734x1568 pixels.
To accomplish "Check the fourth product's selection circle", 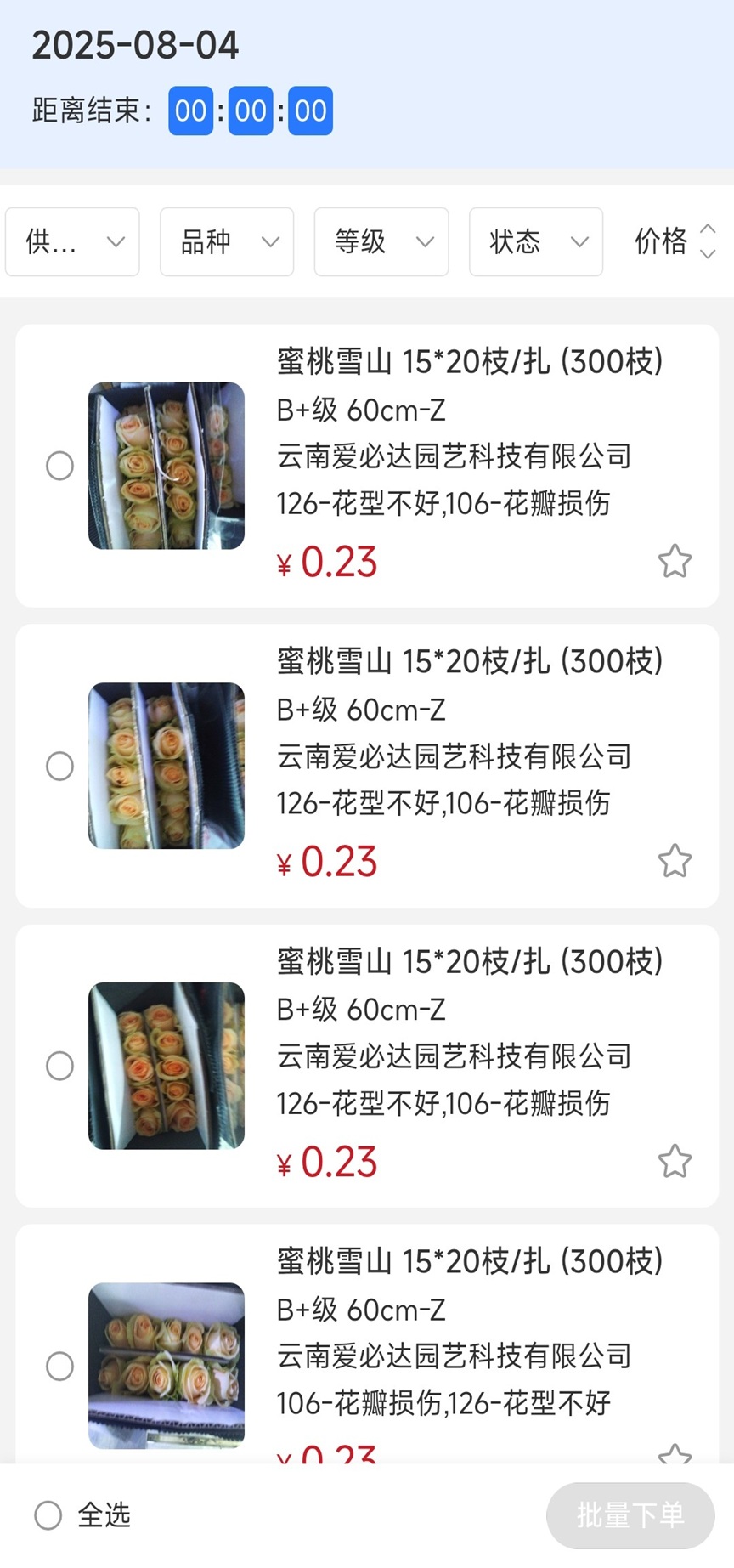I will click(59, 1365).
